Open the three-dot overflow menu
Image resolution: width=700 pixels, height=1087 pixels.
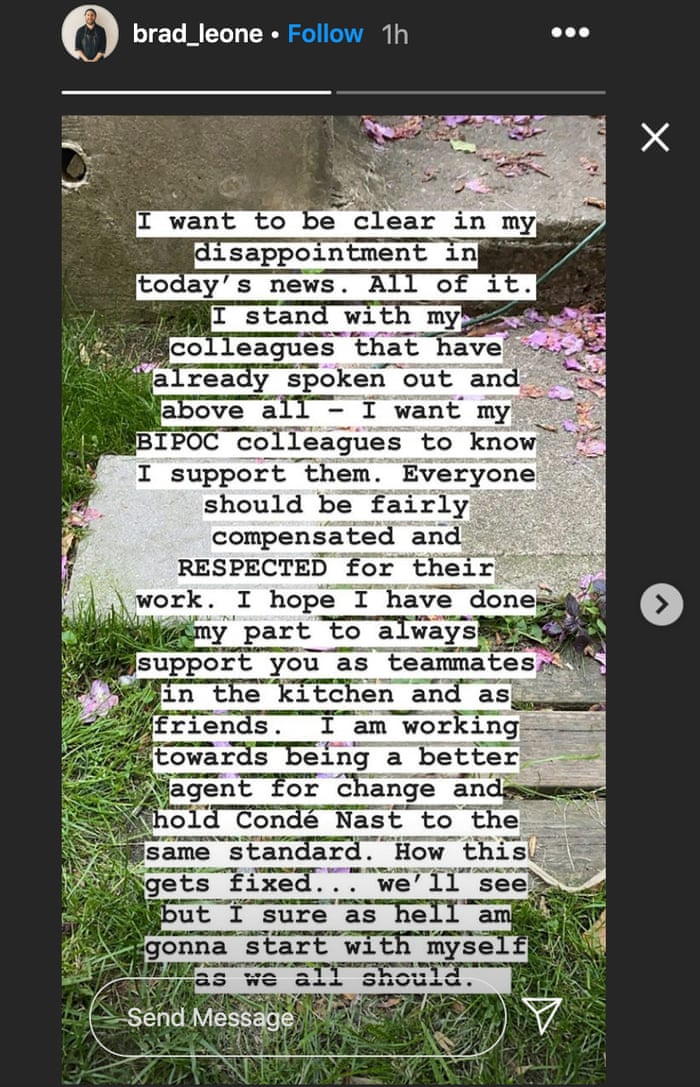(570, 33)
